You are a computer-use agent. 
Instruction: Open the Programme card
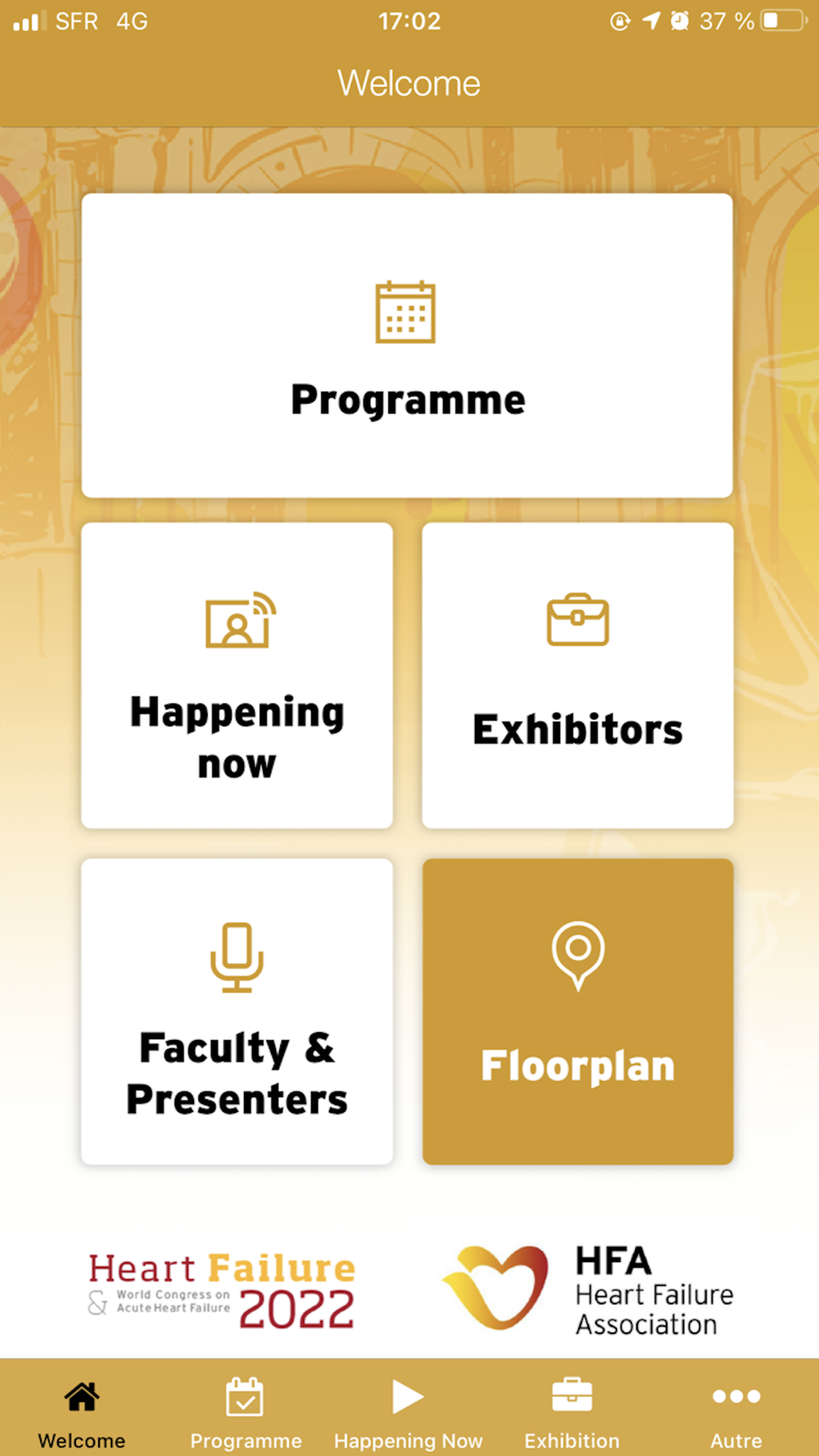point(407,346)
